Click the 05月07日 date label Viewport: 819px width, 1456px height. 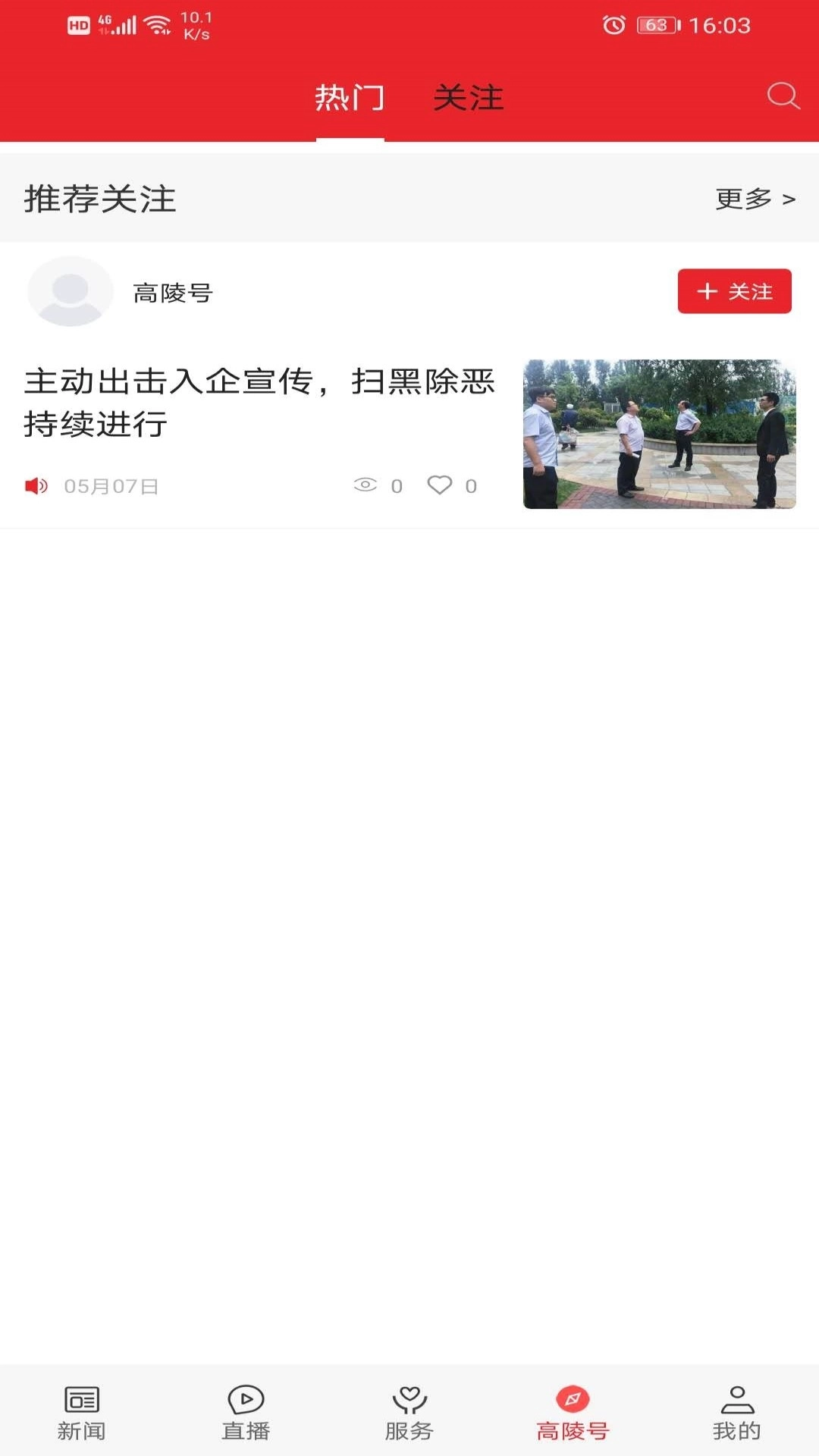pyautogui.click(x=112, y=487)
